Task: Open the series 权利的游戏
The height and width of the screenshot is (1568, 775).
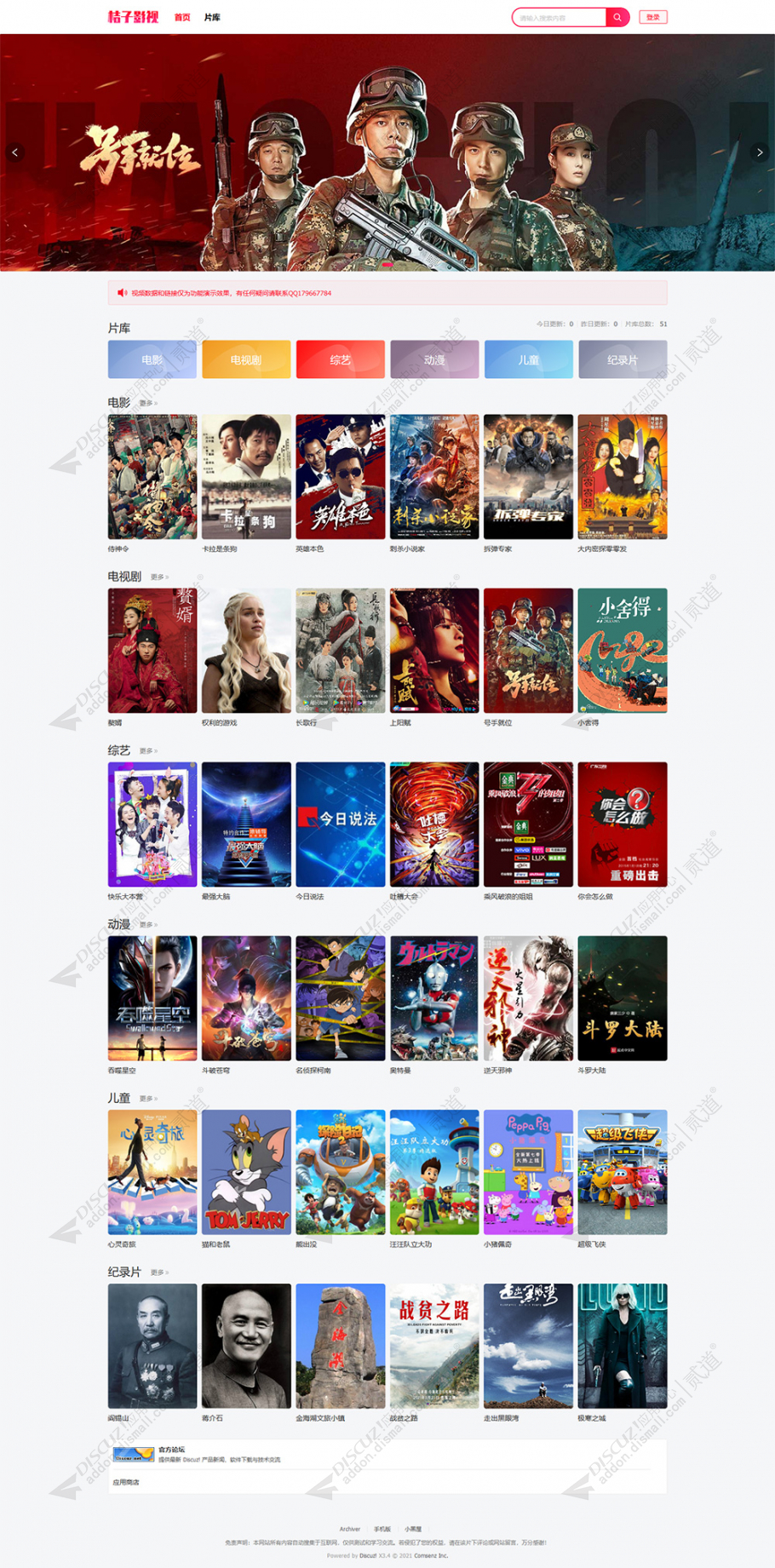Action: (246, 651)
